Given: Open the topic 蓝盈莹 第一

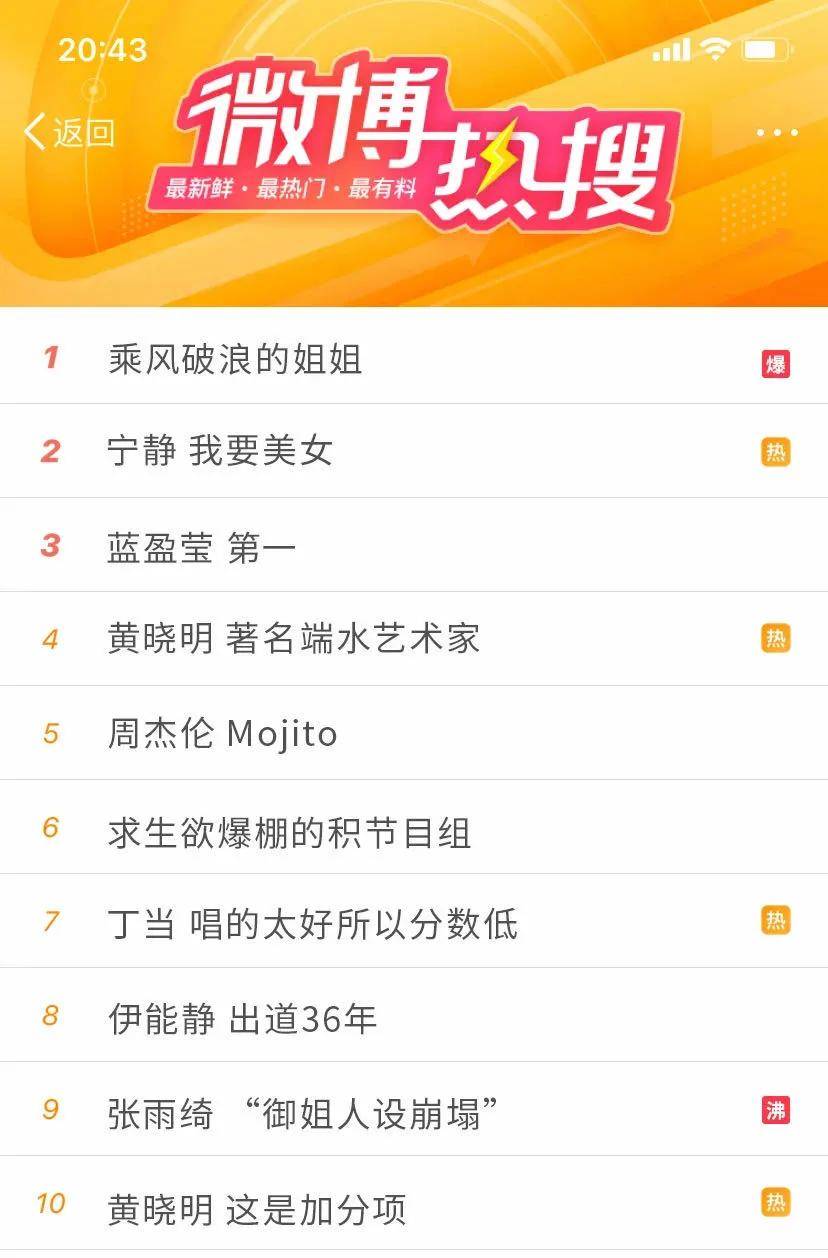Looking at the screenshot, I should point(202,546).
